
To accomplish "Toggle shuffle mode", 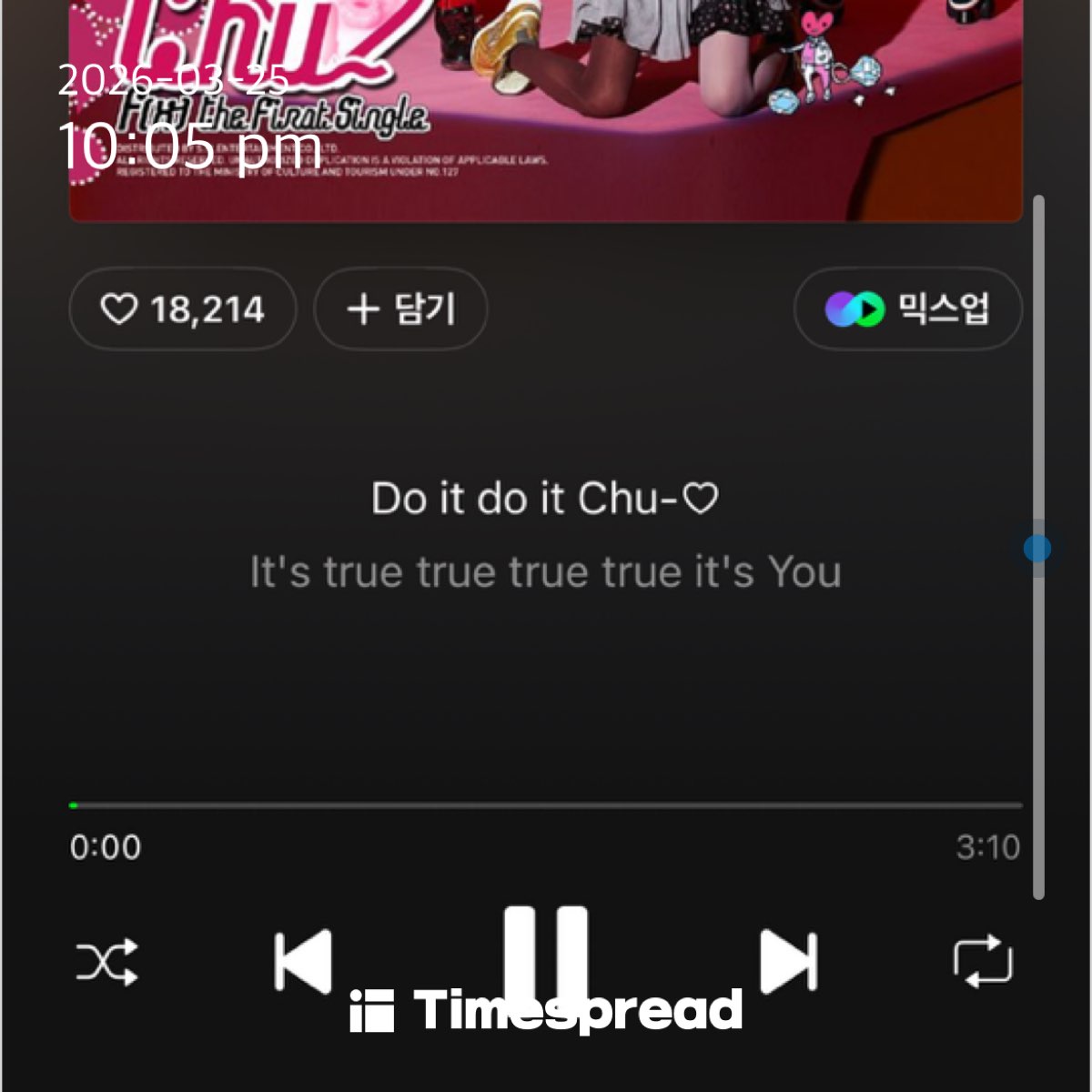I will pyautogui.click(x=106, y=962).
